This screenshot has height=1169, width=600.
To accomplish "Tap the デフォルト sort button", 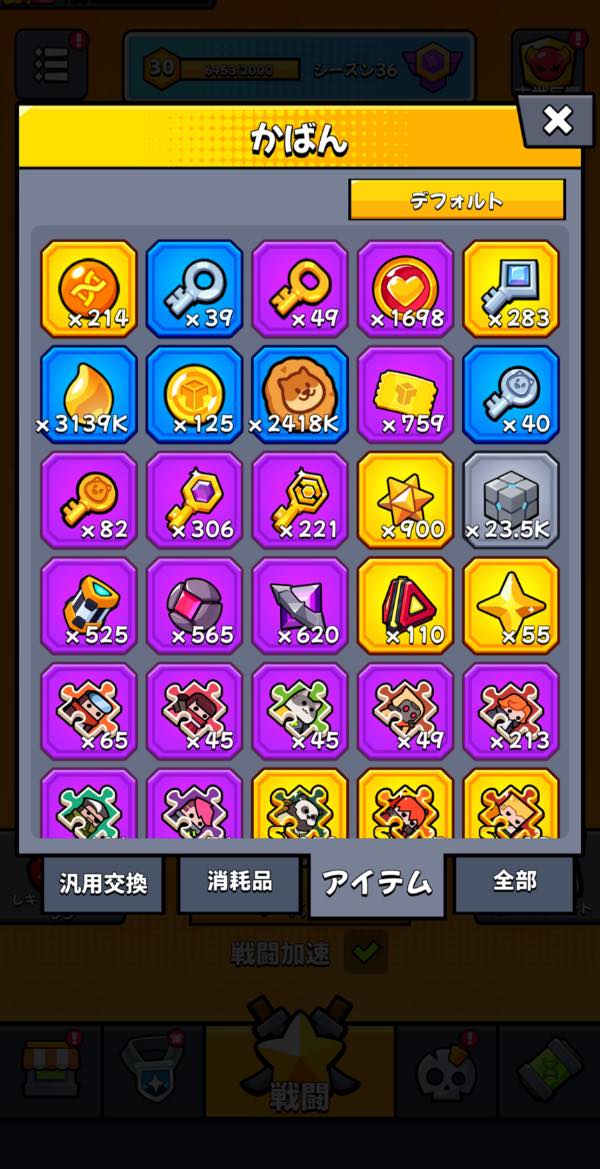I will pyautogui.click(x=456, y=200).
